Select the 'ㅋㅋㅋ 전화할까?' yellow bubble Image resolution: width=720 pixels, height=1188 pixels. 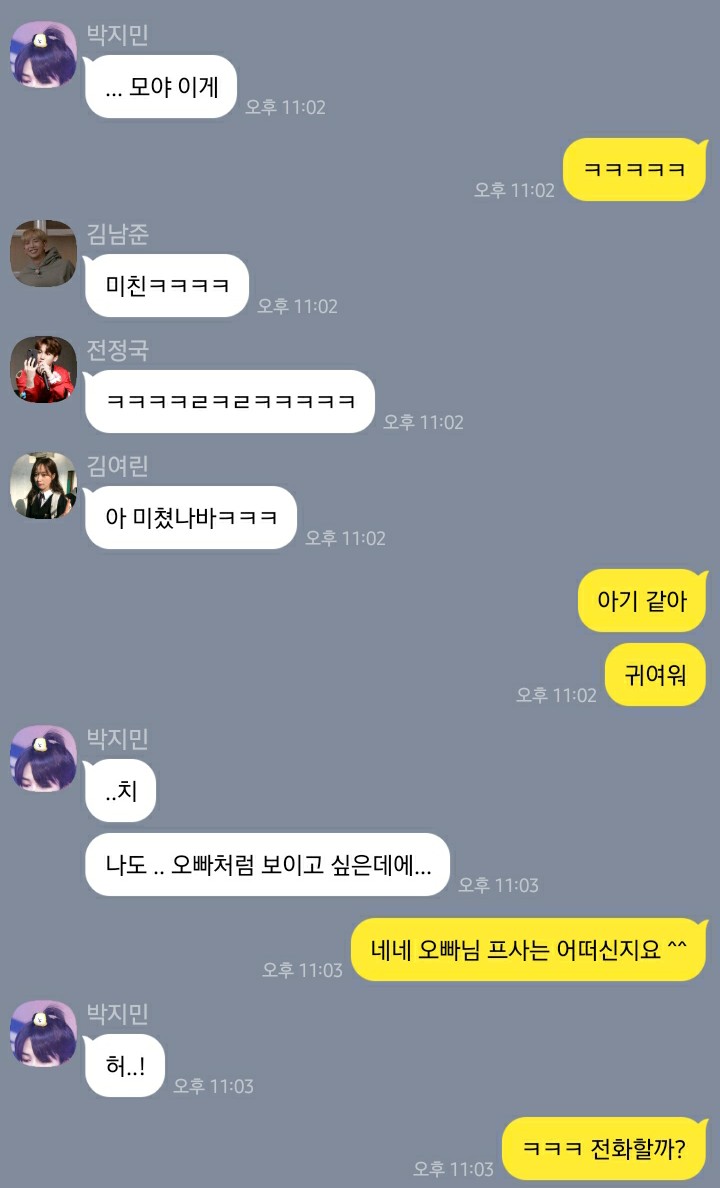601,1150
